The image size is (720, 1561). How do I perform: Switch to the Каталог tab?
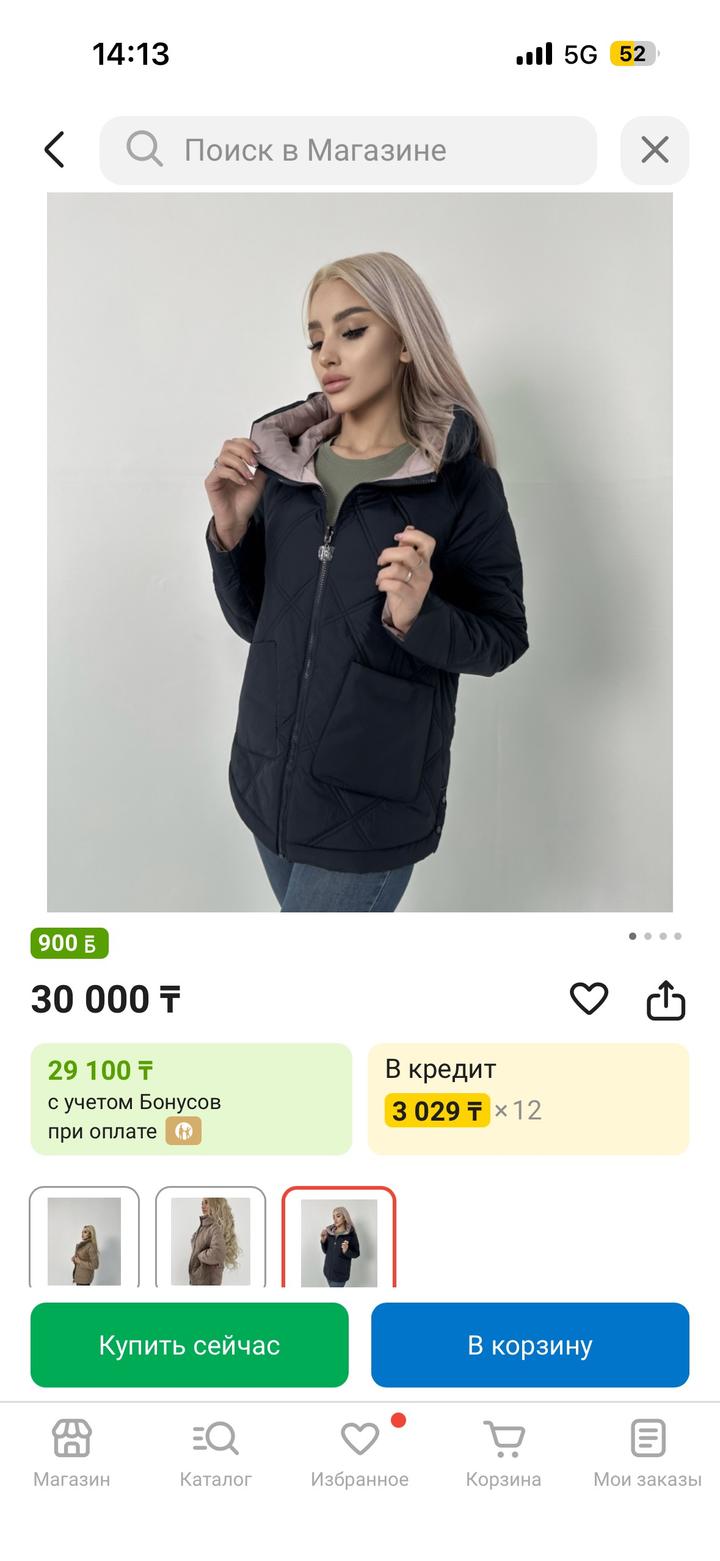coord(216,1452)
